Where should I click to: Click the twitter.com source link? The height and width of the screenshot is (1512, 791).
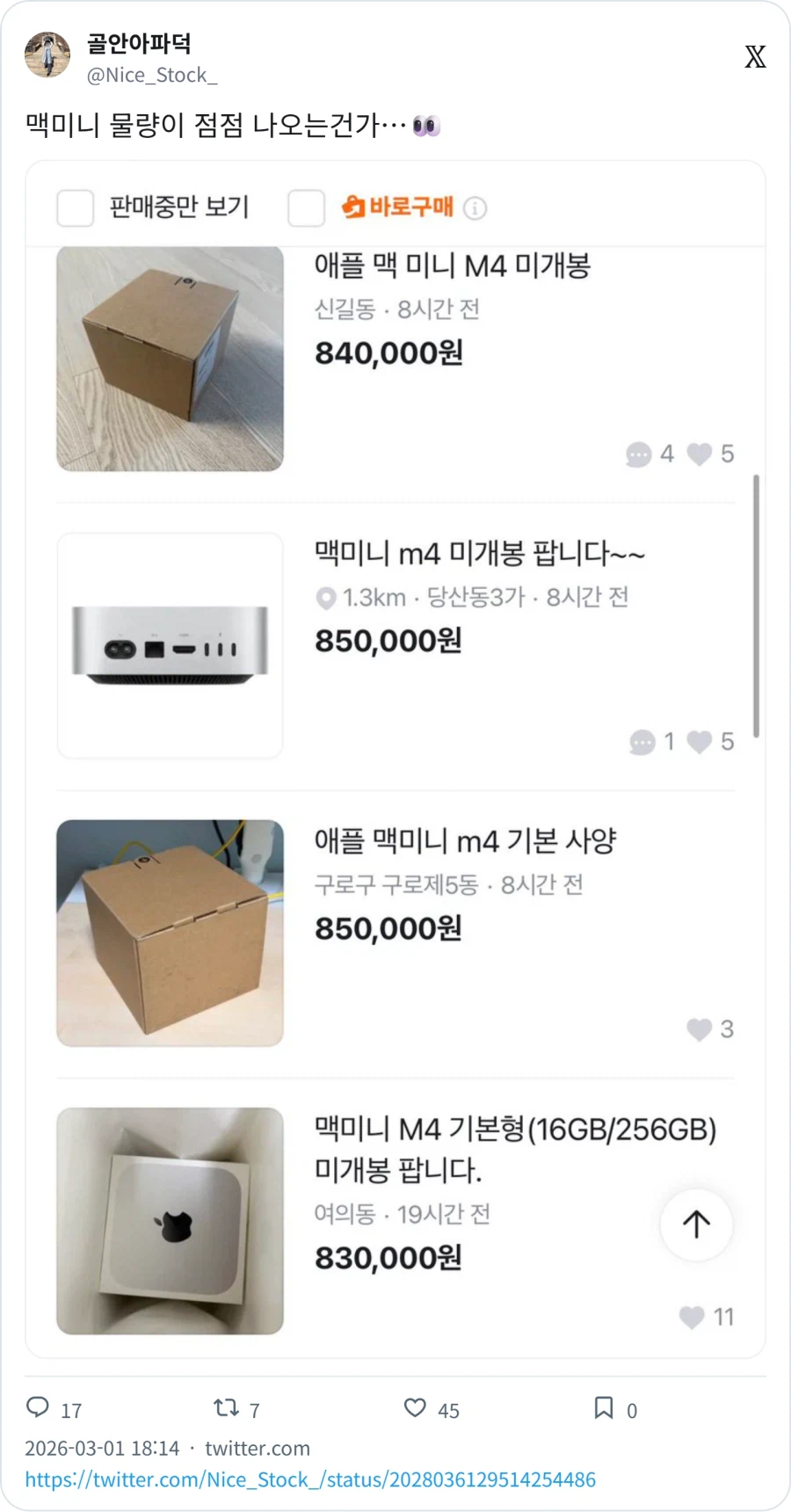(257, 1448)
